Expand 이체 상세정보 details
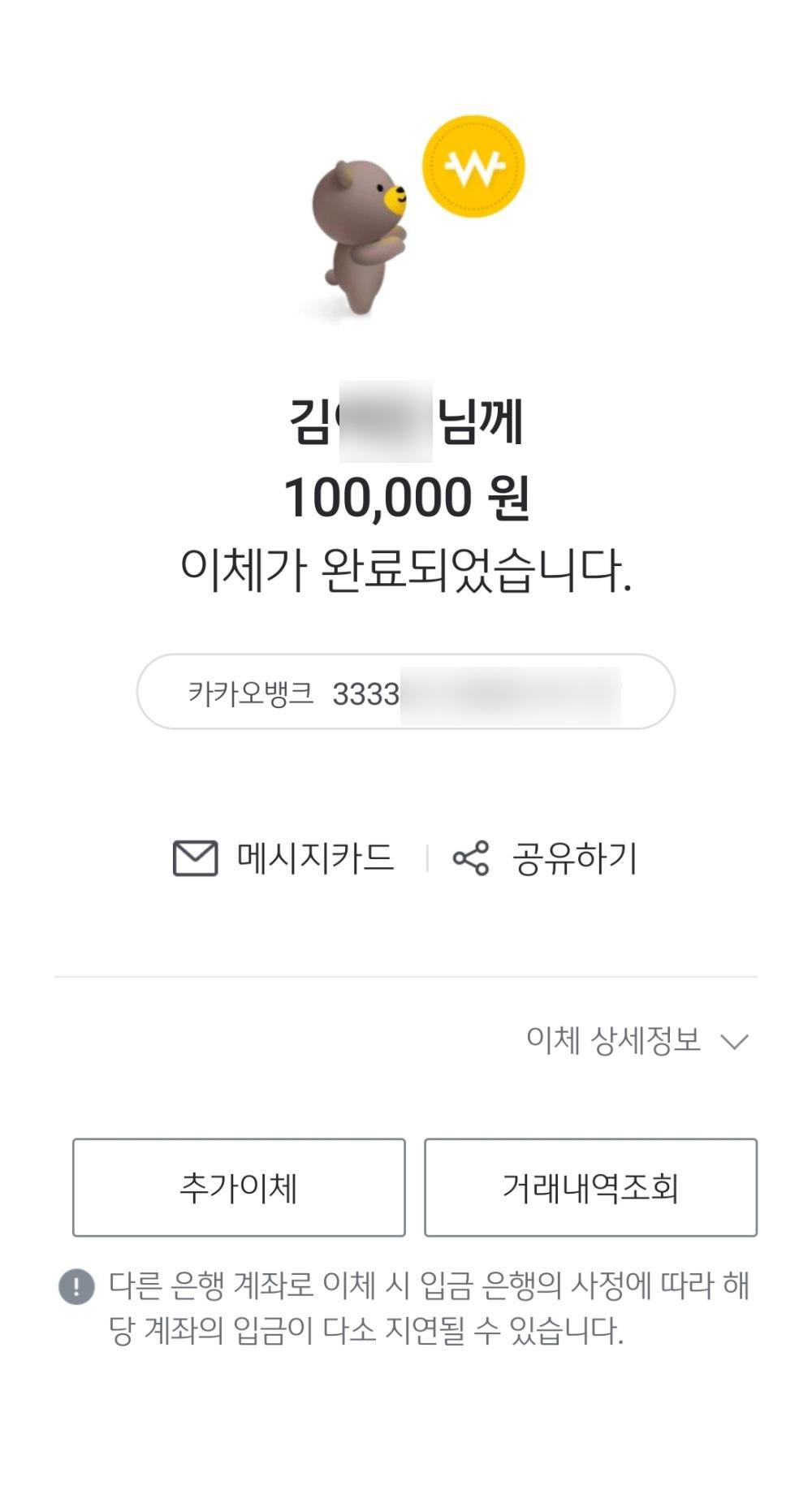Image resolution: width=812 pixels, height=1486 pixels. [637, 1040]
